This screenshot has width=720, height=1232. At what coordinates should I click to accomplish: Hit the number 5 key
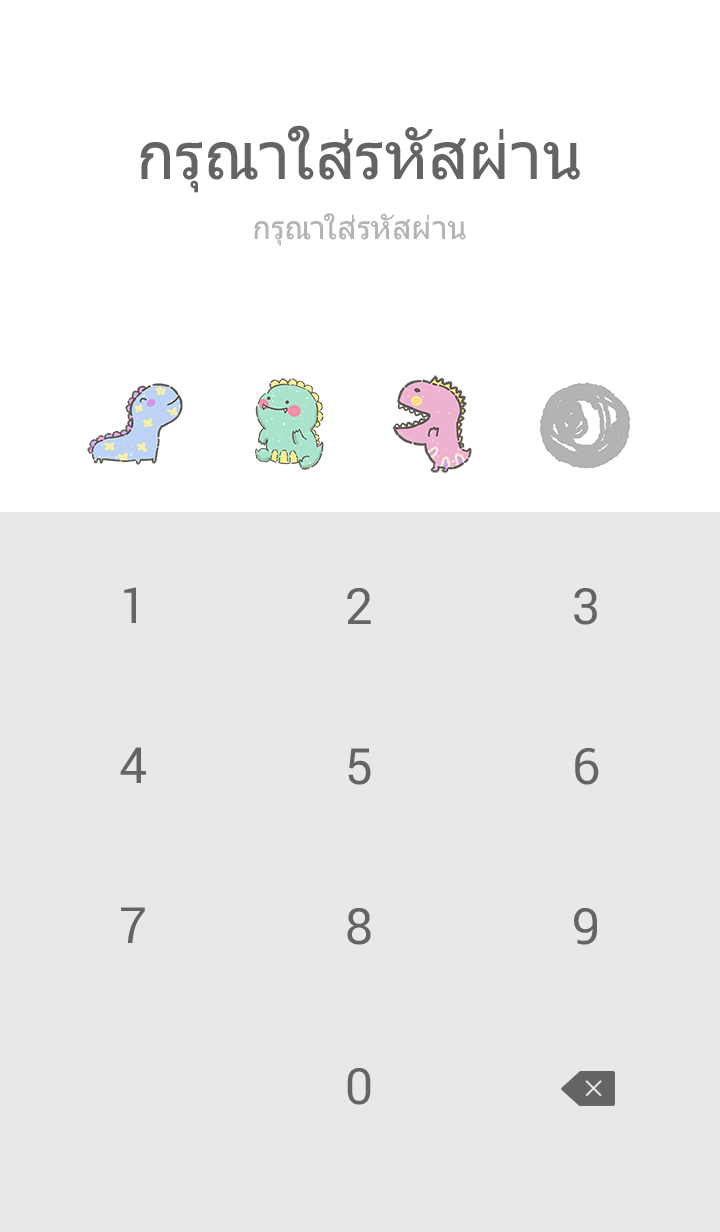click(x=359, y=767)
